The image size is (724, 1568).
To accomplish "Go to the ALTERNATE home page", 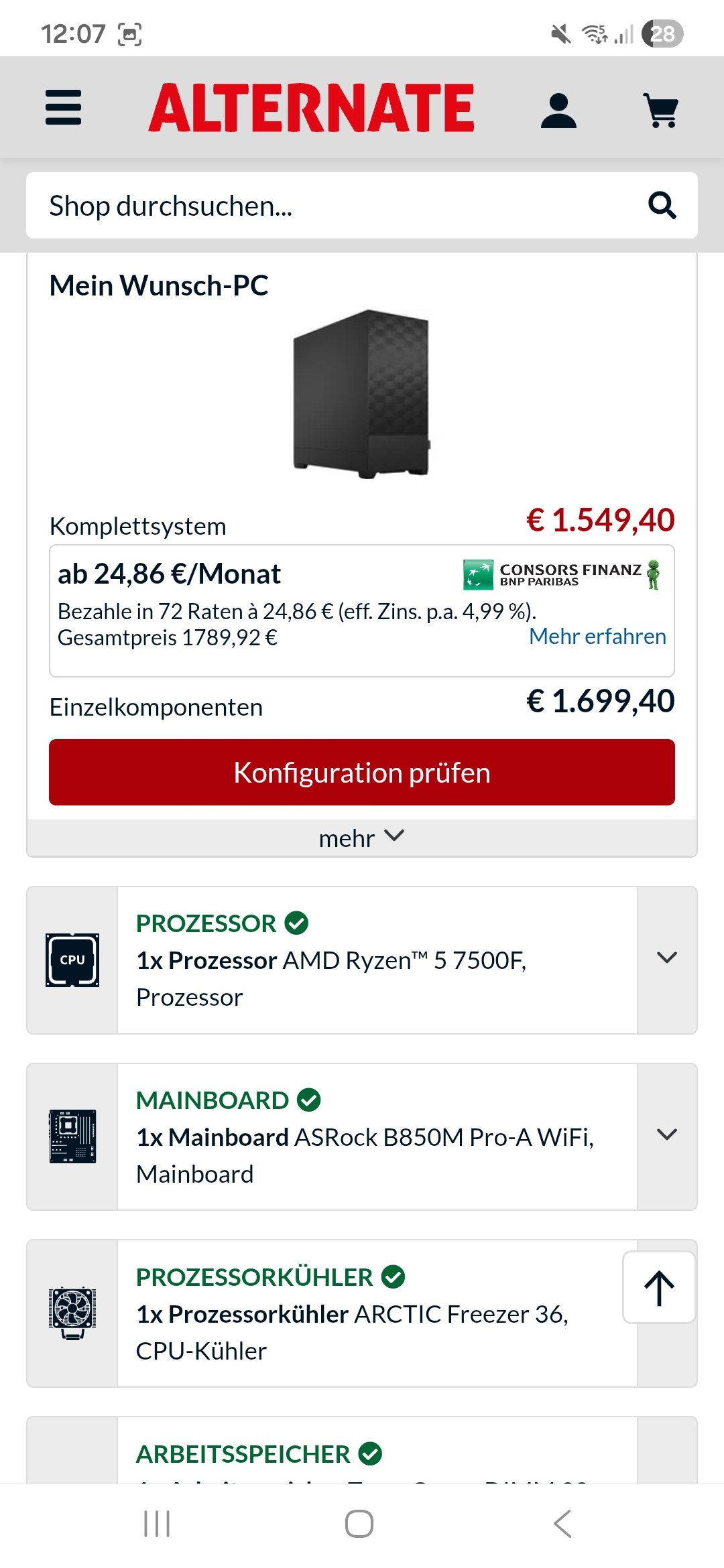I will [x=312, y=108].
